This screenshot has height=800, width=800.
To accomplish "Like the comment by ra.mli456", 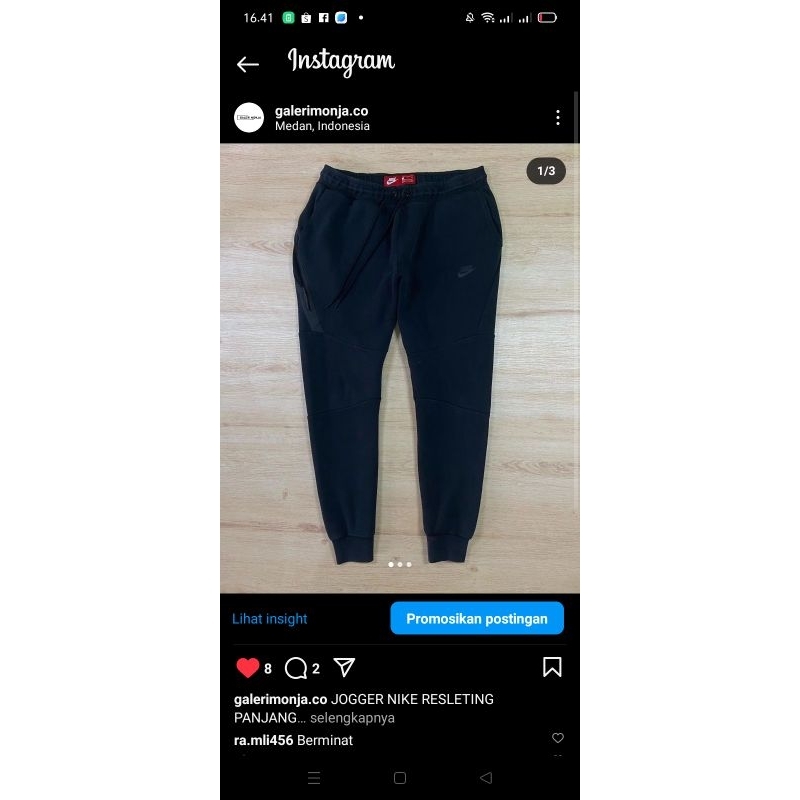I will coord(558,738).
